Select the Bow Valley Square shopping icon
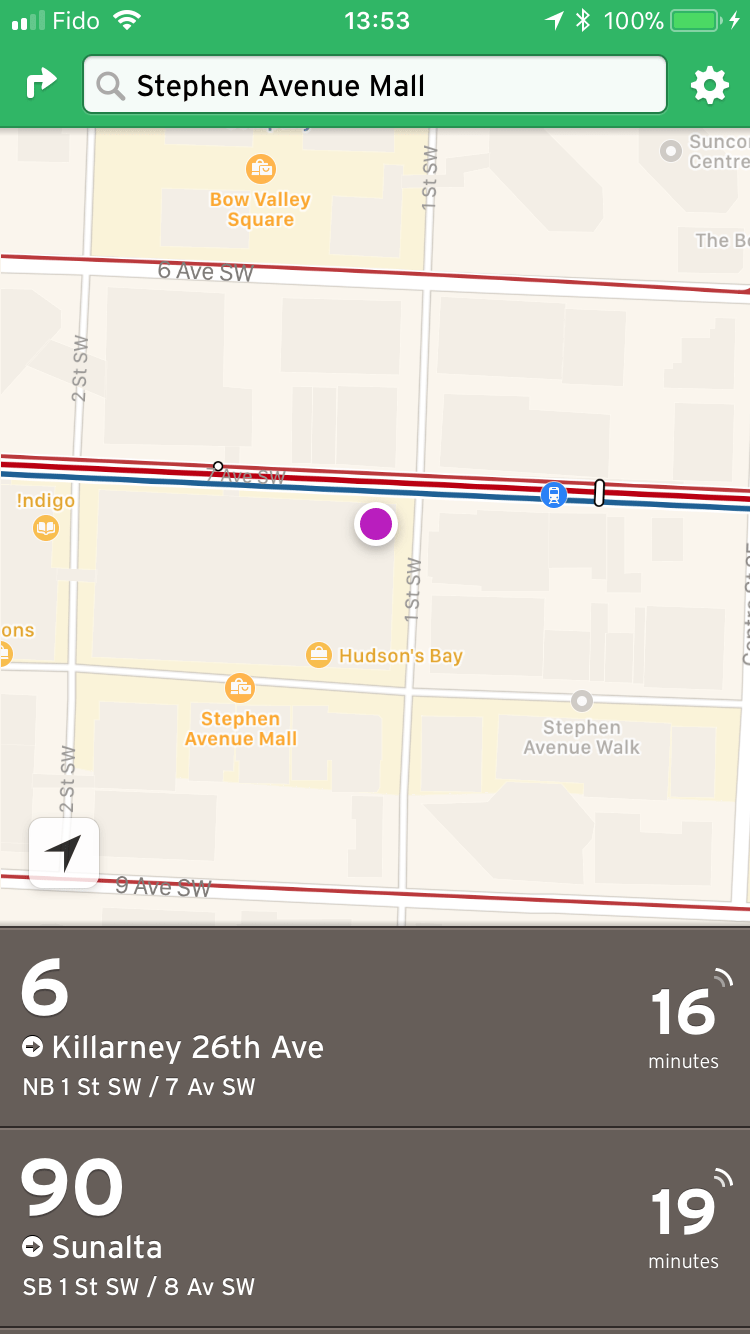 (260, 168)
